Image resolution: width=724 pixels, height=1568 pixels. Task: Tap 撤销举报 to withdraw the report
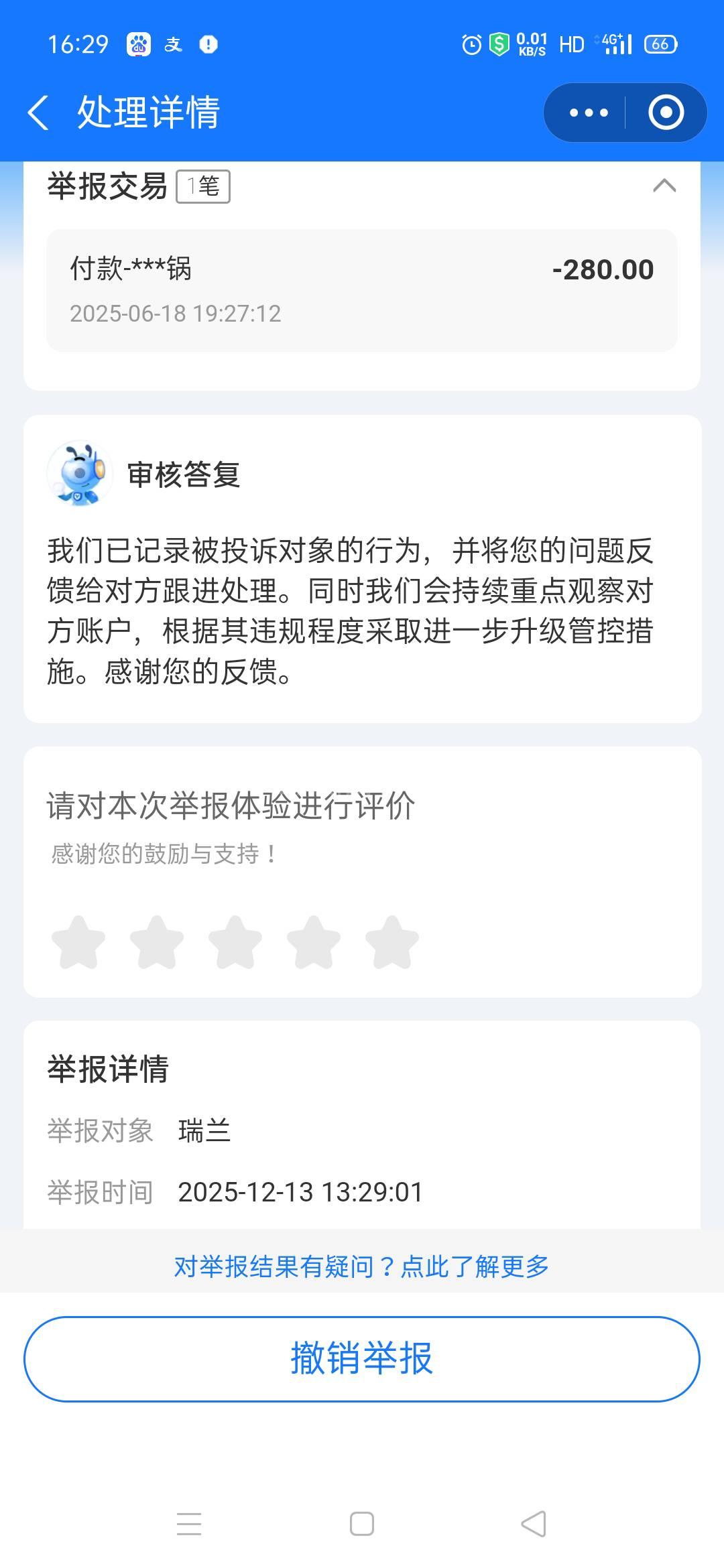click(362, 1359)
